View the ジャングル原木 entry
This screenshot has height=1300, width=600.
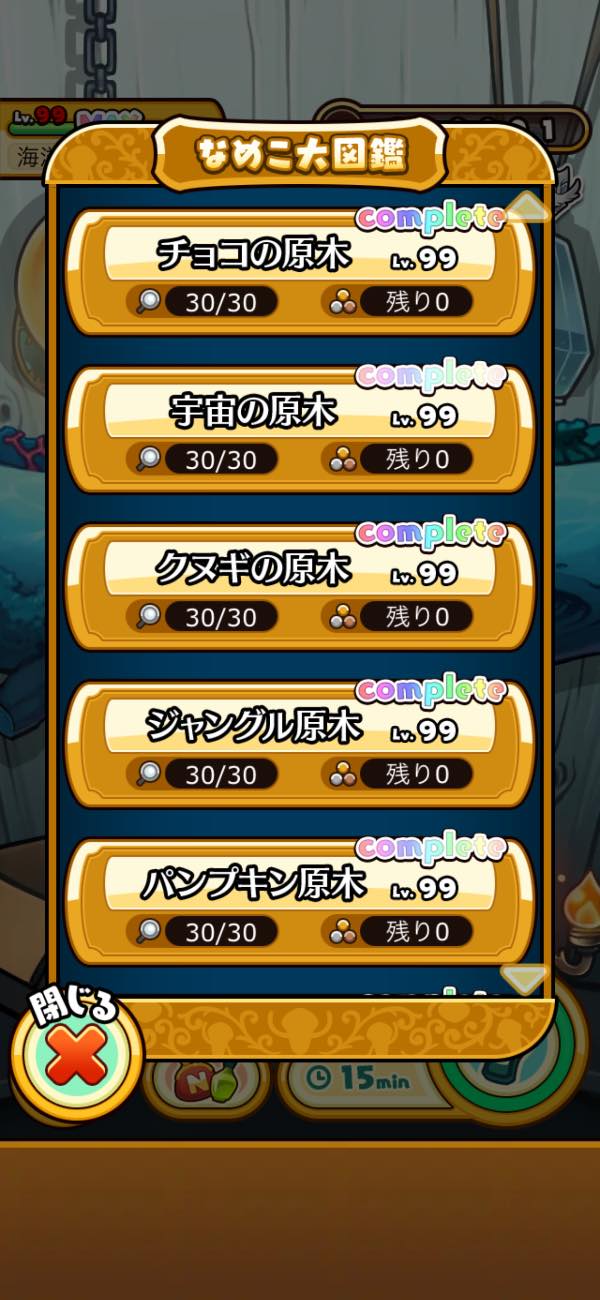300,745
